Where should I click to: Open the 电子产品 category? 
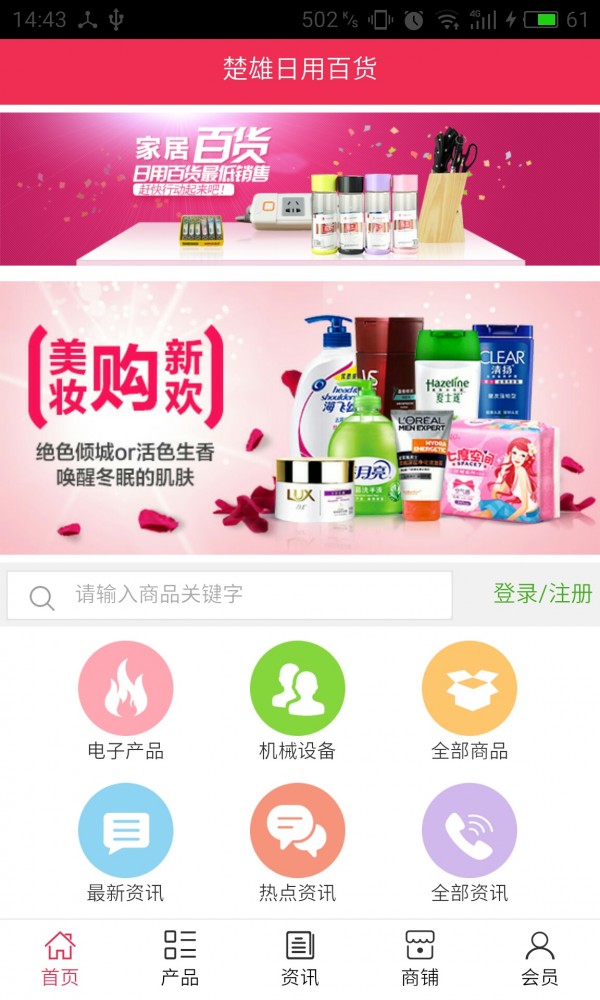click(126, 700)
